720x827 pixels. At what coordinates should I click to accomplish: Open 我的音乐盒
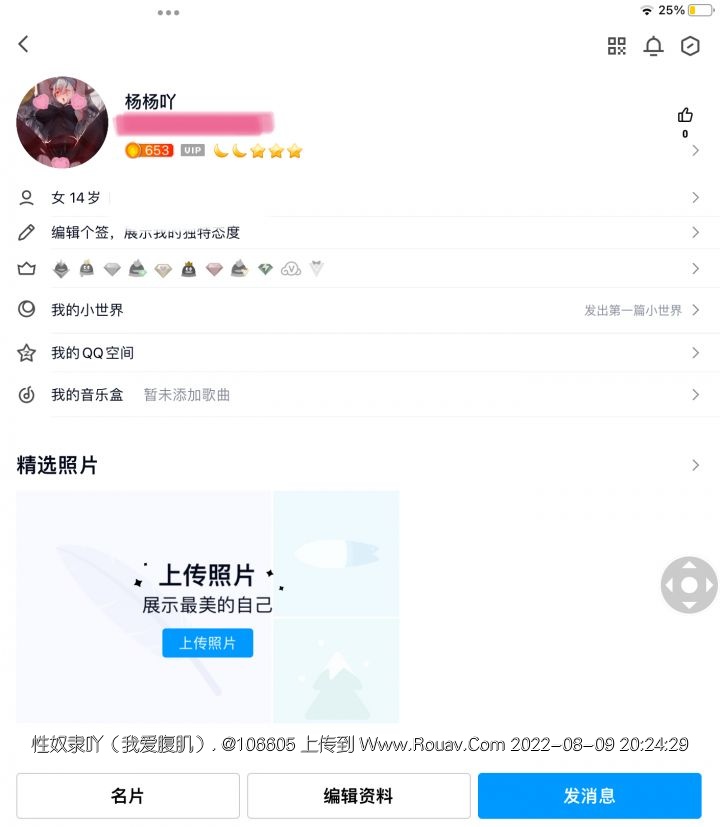pyautogui.click(x=360, y=395)
